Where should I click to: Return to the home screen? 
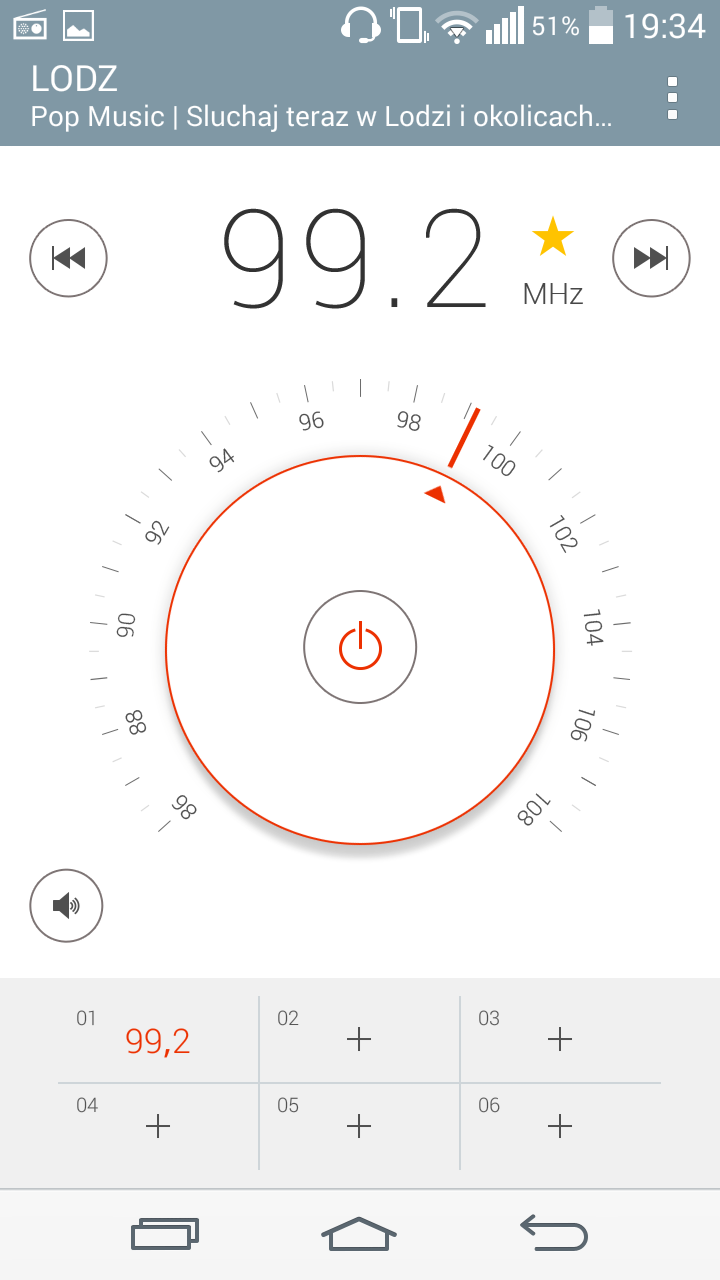359,1232
